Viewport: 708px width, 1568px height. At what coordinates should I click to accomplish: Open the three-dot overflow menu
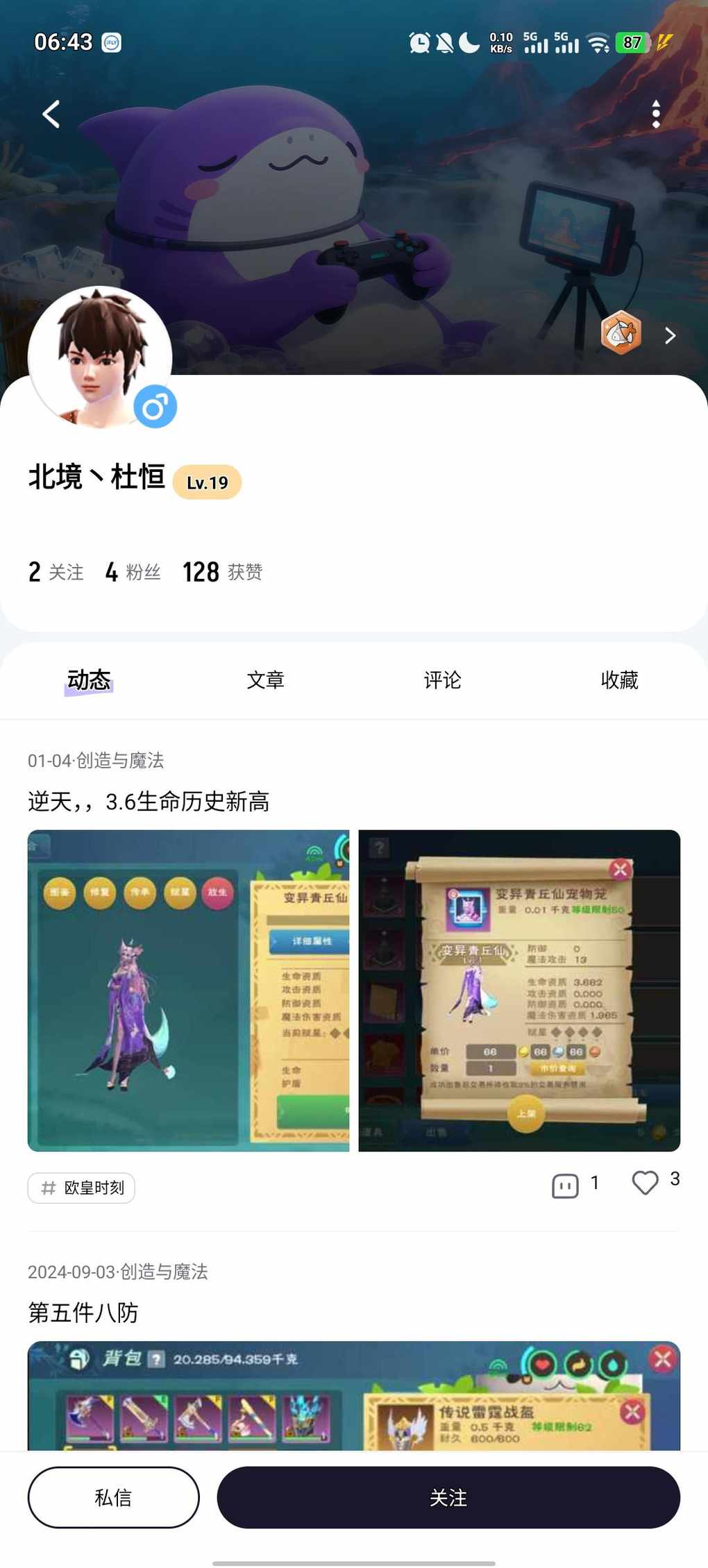point(655,115)
